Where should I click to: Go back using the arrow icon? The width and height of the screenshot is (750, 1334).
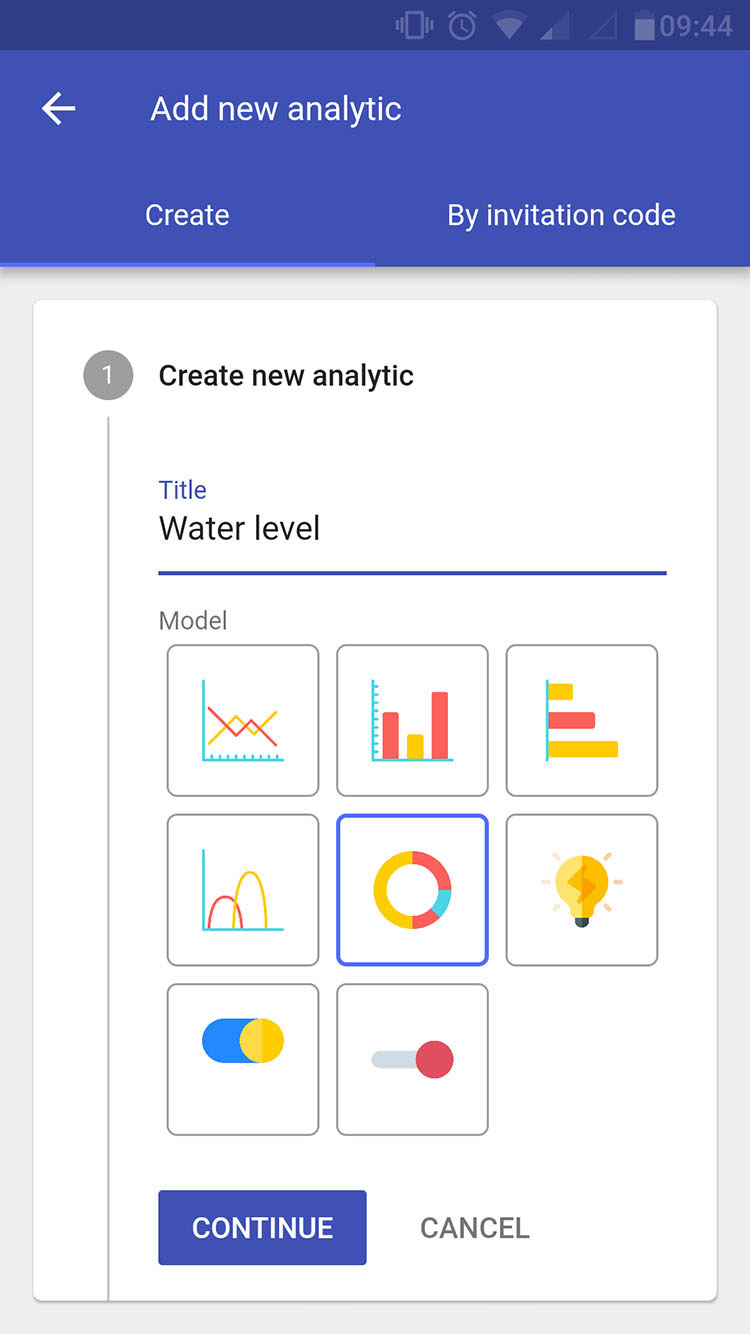pyautogui.click(x=58, y=108)
